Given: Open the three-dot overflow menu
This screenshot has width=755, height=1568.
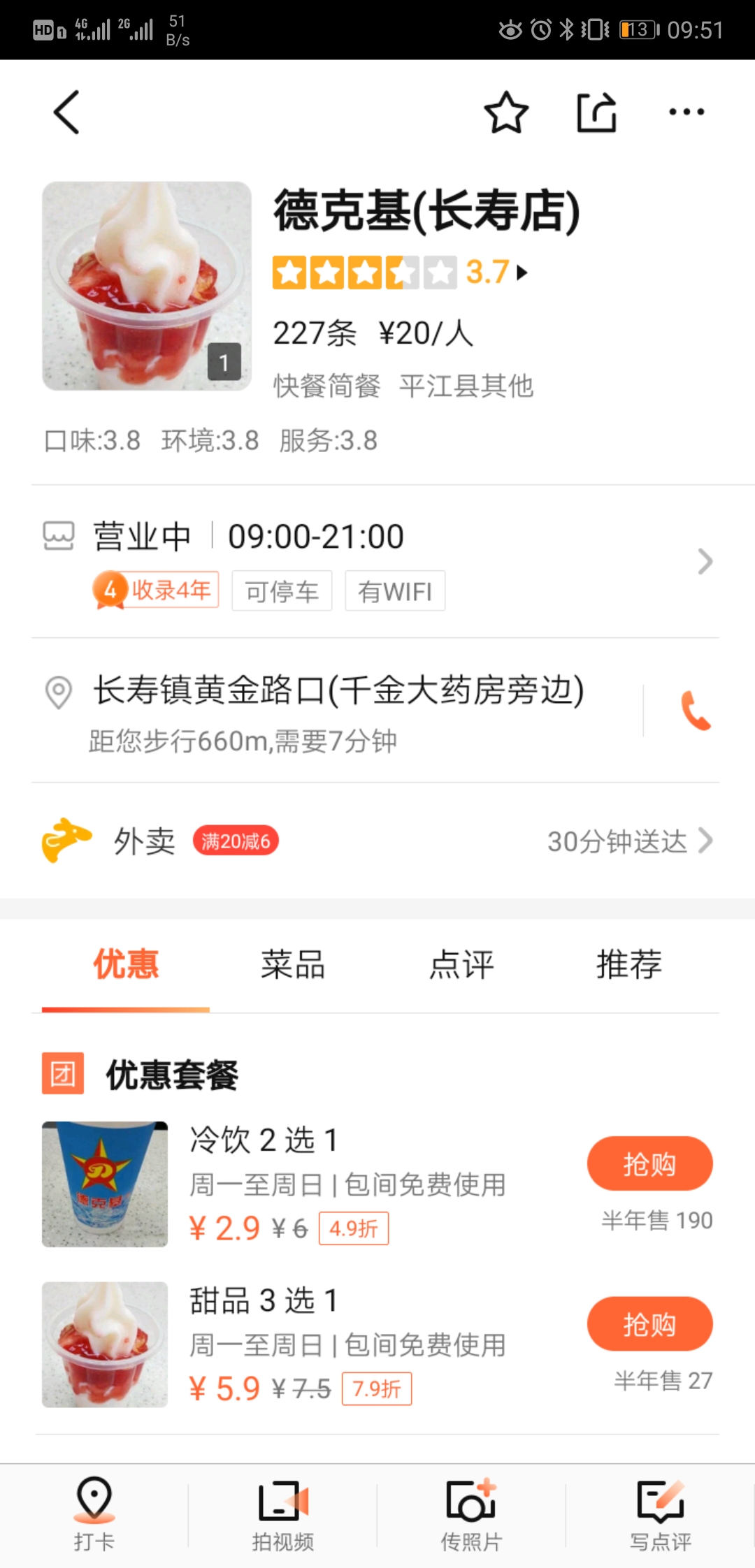Looking at the screenshot, I should pos(686,112).
